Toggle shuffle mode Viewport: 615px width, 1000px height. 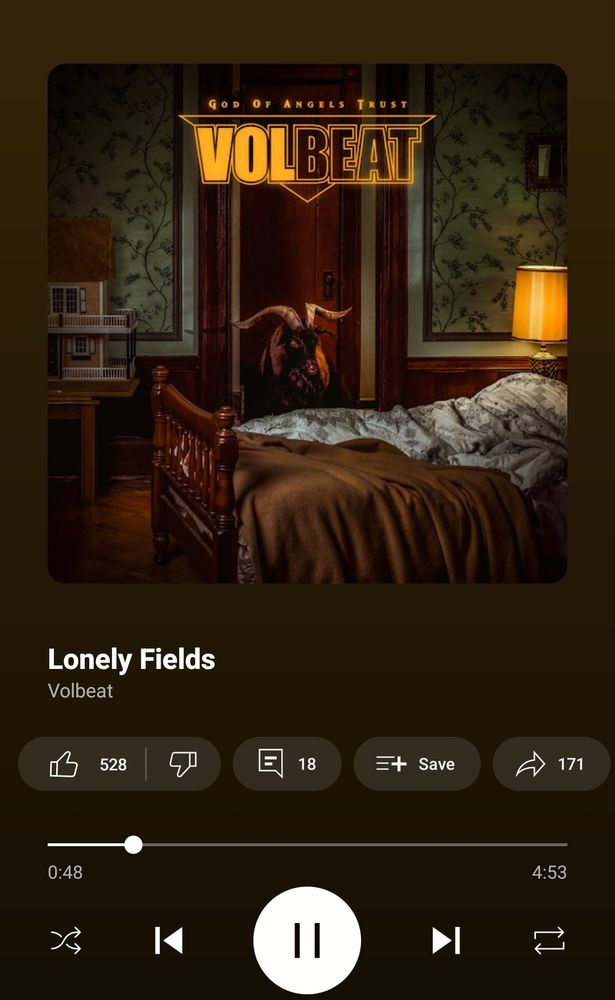66,940
